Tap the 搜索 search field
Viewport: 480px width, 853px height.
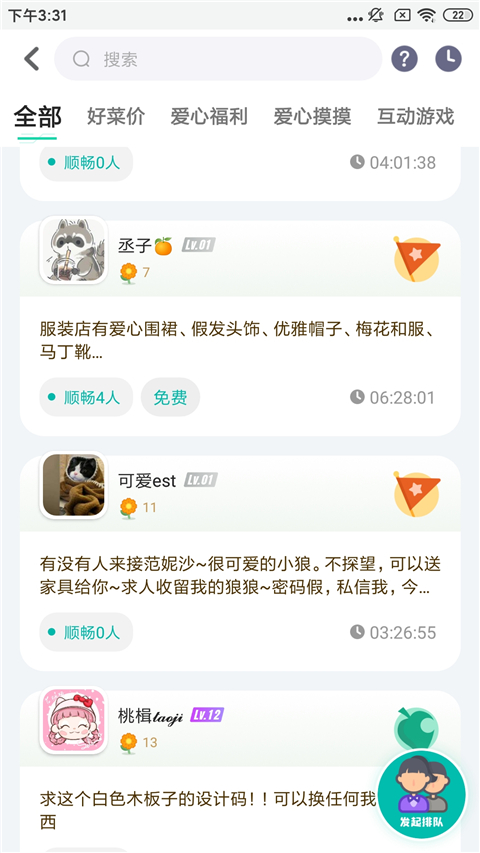(x=218, y=59)
